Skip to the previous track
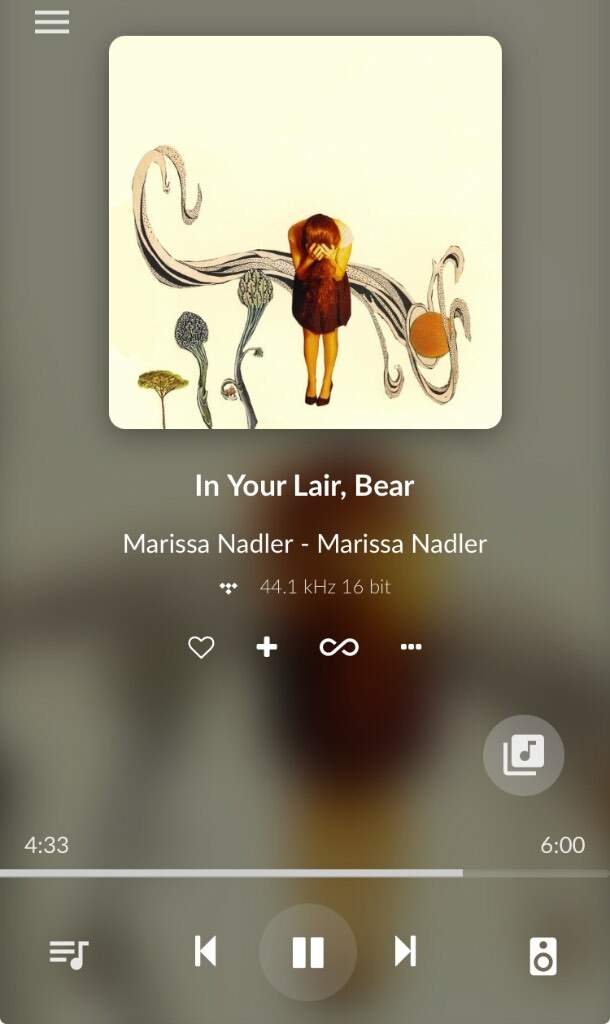 [205, 951]
